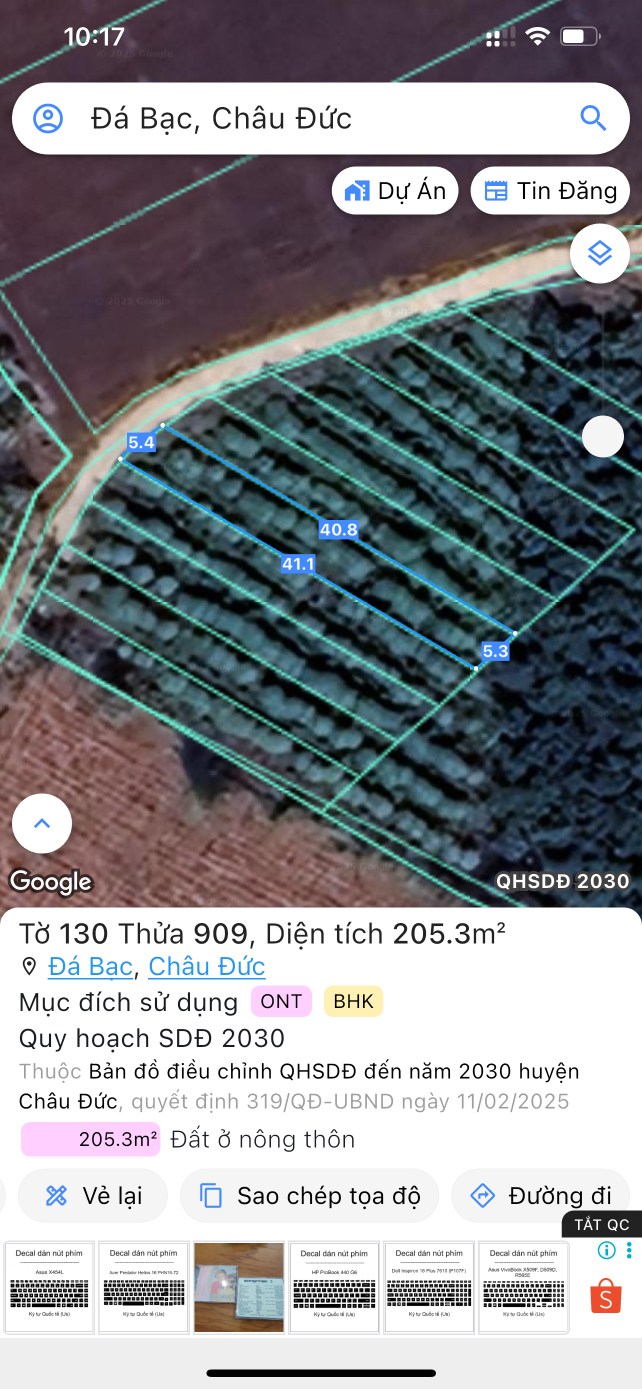Get directions with Đường đi
Viewport: 642px width, 1389px height.
pos(541,1195)
